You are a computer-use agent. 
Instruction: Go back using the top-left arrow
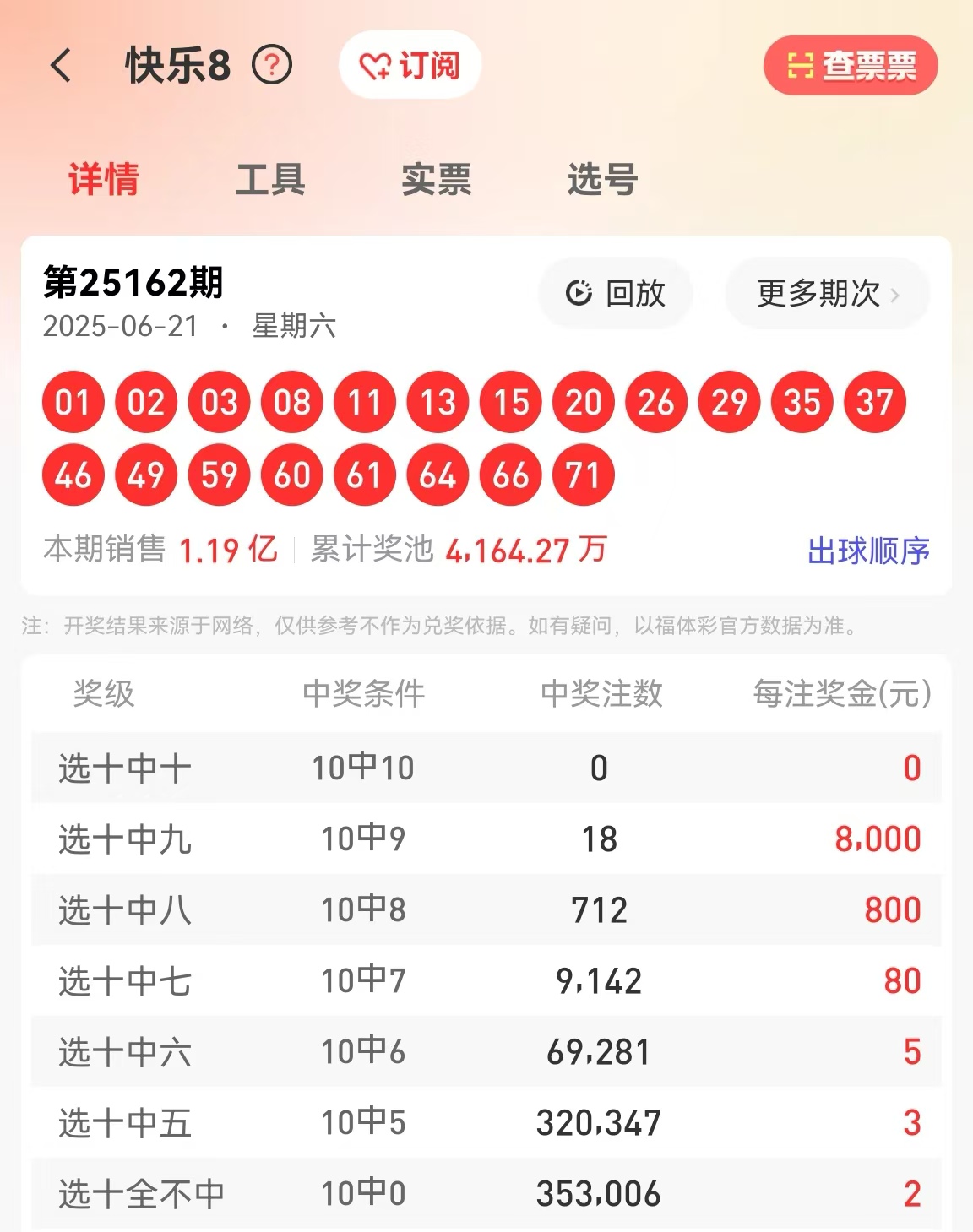pos(61,65)
